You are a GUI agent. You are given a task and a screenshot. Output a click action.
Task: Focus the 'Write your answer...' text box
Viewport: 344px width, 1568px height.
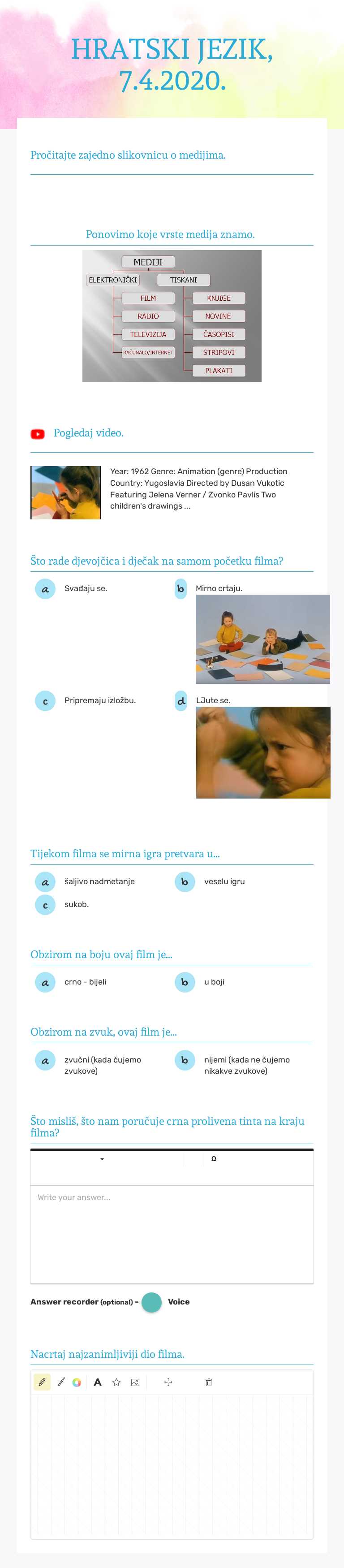click(172, 1233)
